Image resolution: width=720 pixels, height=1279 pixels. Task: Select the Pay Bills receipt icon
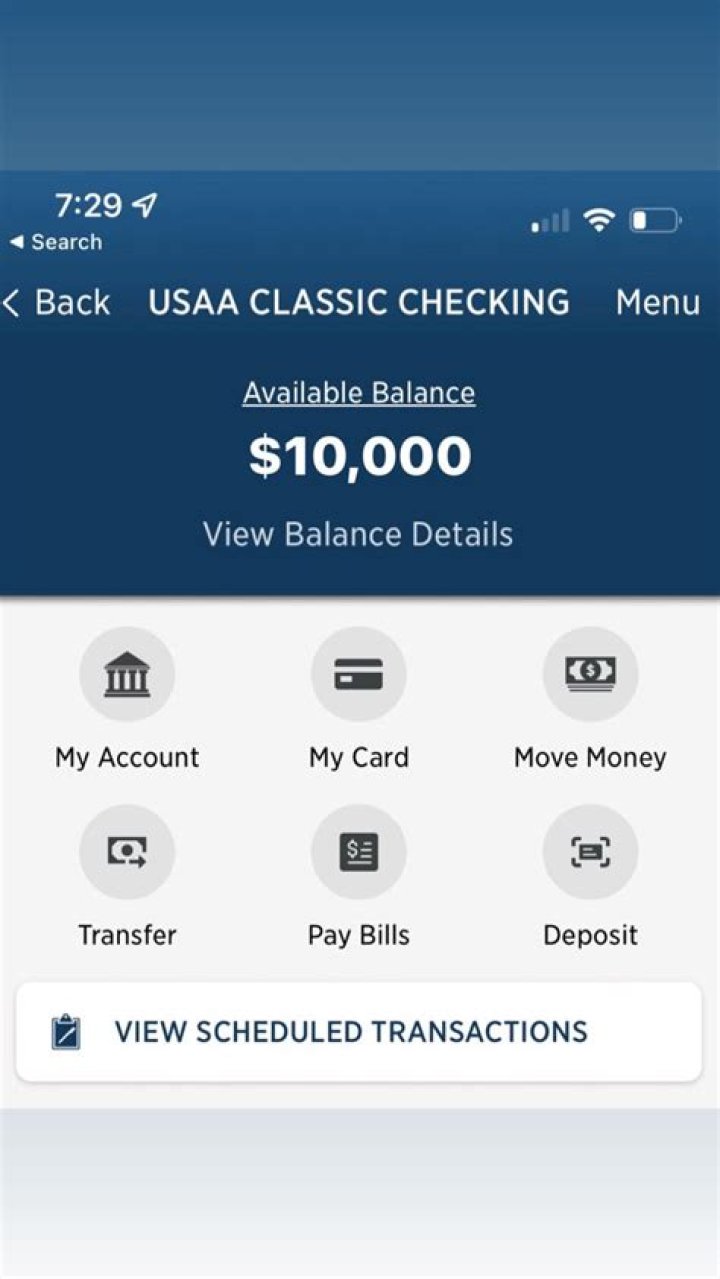(x=359, y=851)
